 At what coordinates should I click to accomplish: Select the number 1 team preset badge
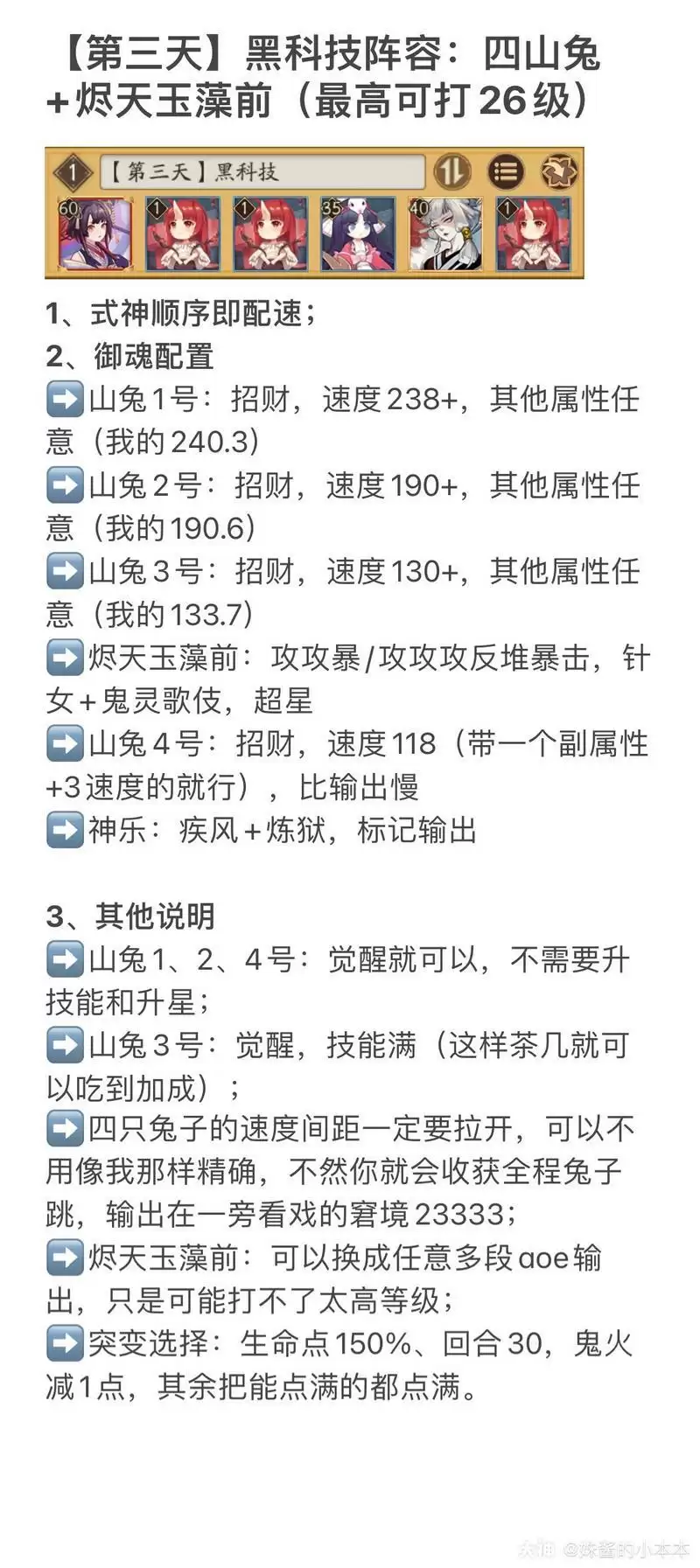click(72, 171)
